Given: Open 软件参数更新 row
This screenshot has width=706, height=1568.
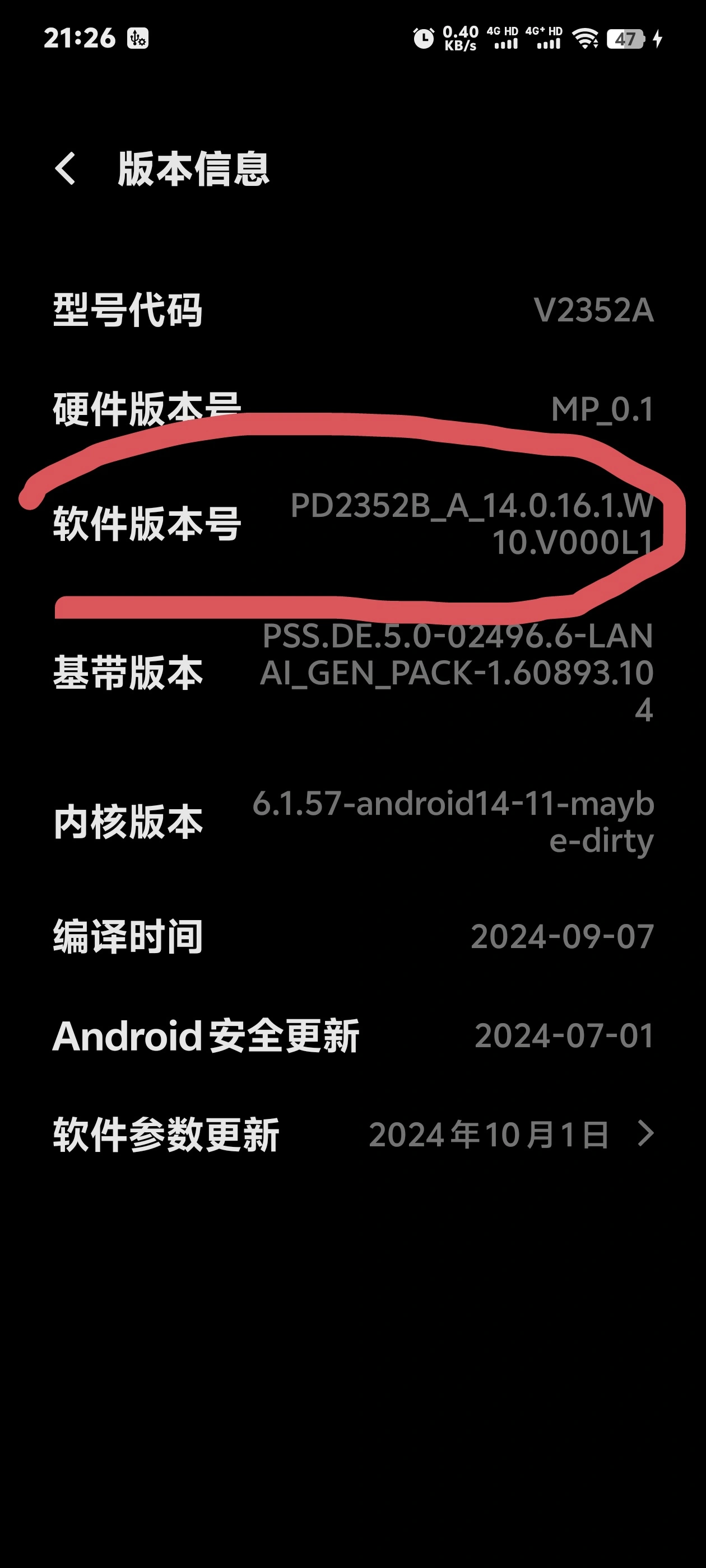Looking at the screenshot, I should (354, 1135).
